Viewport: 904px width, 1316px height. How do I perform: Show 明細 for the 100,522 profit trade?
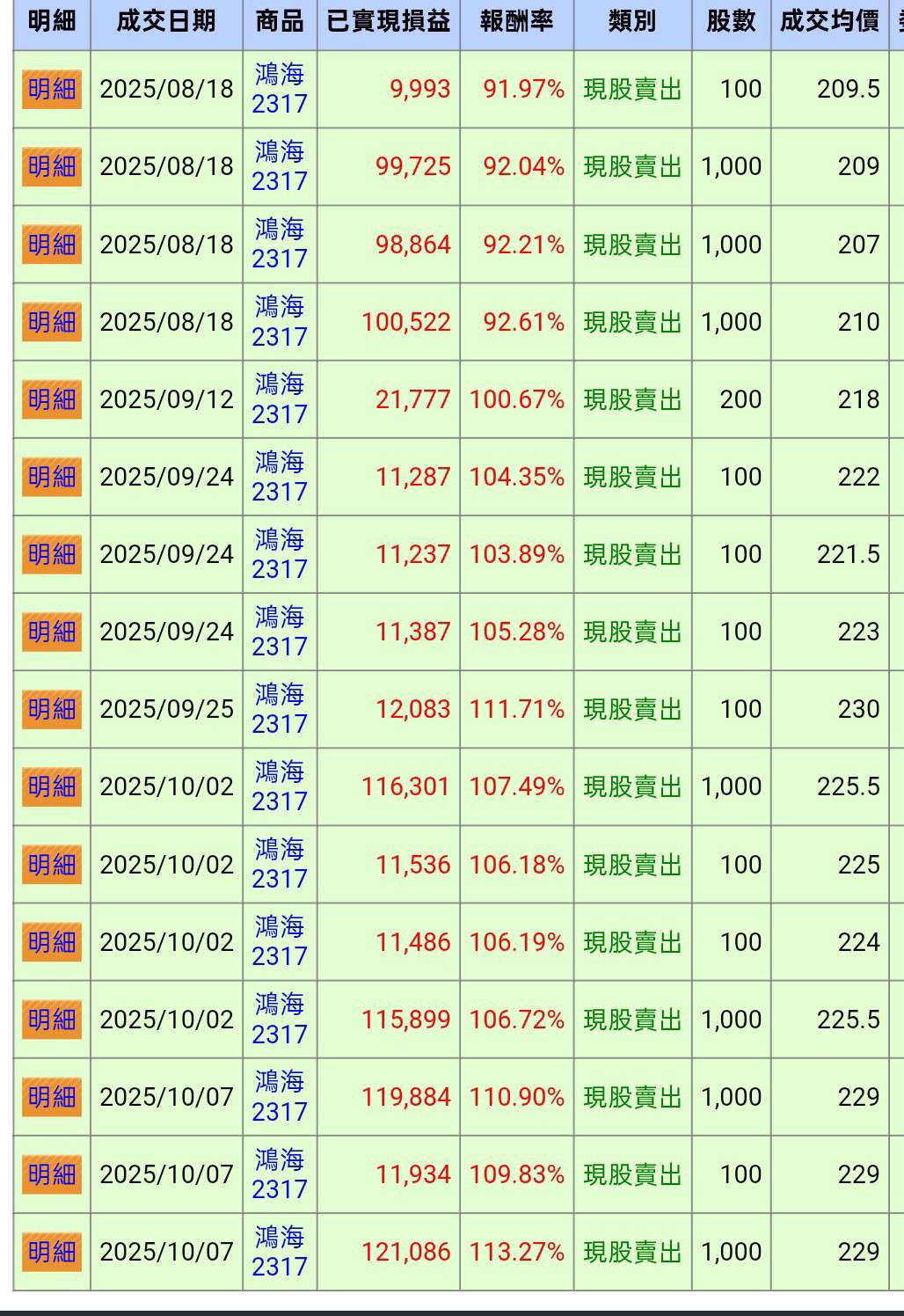(52, 322)
